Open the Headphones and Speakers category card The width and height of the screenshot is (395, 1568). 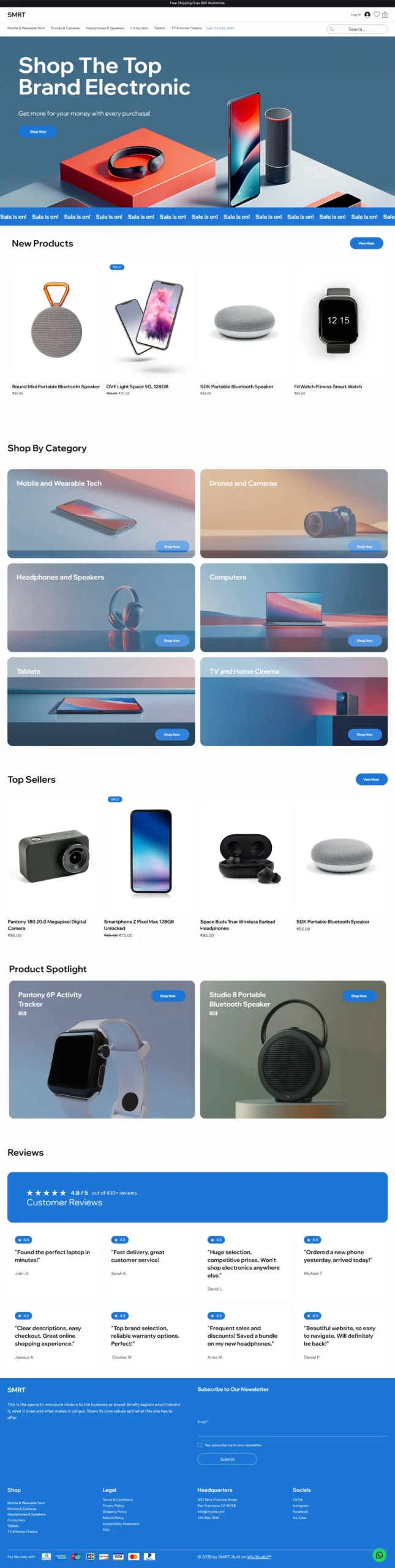tap(101, 607)
